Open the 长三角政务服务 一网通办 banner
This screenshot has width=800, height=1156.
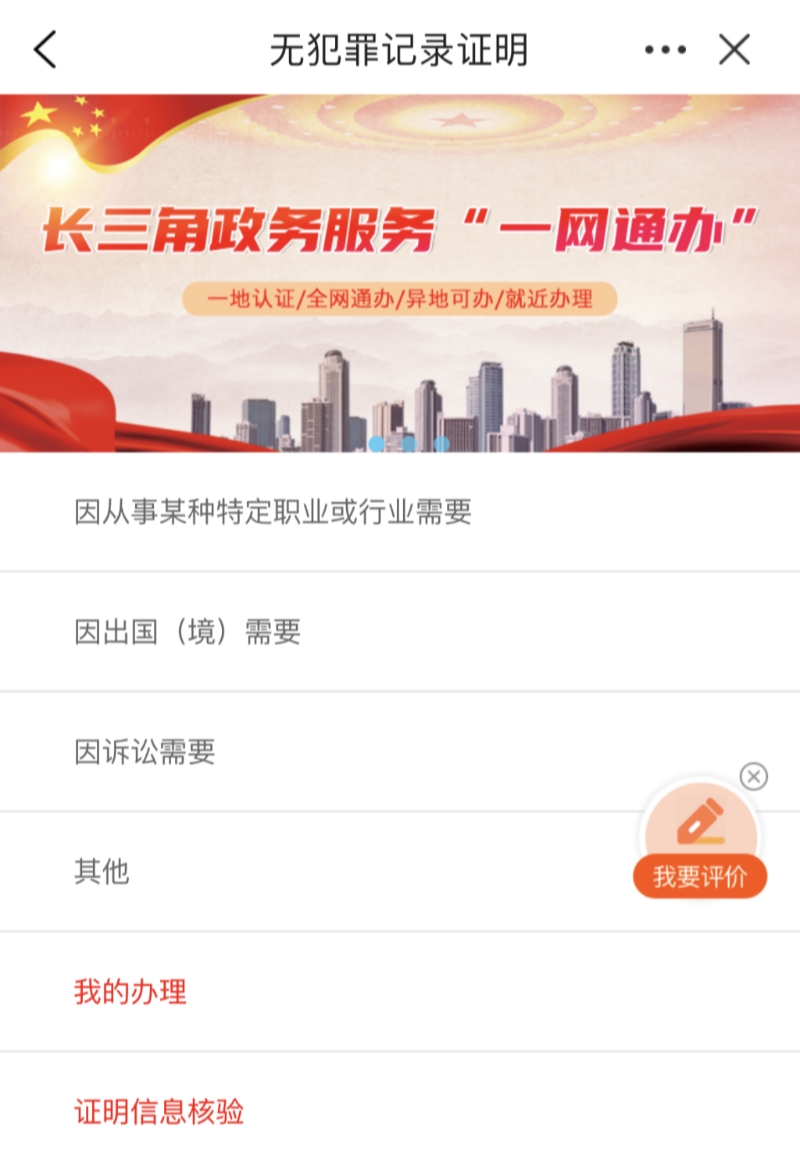[400, 272]
